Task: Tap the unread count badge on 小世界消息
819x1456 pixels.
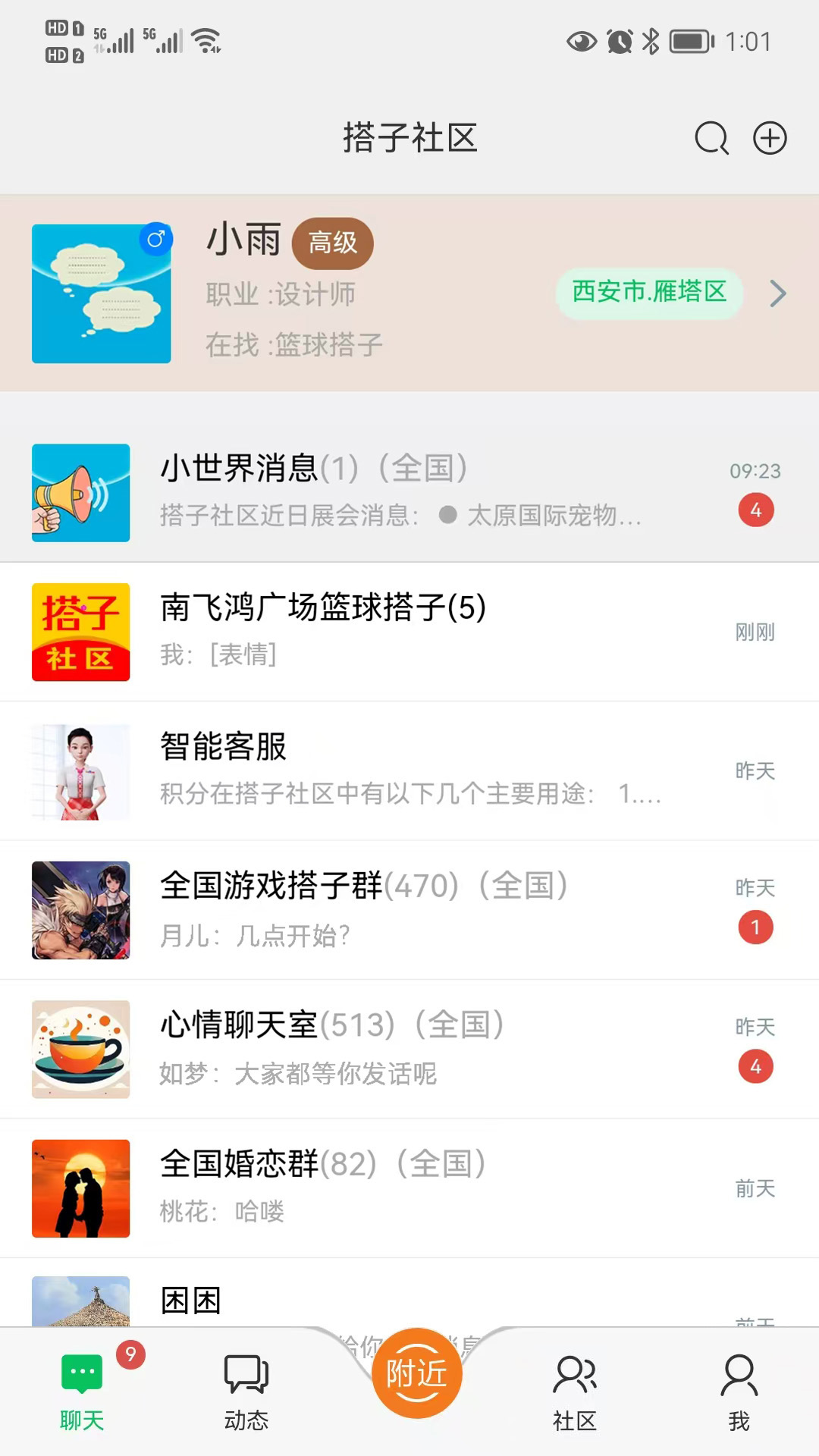Action: pos(755,510)
